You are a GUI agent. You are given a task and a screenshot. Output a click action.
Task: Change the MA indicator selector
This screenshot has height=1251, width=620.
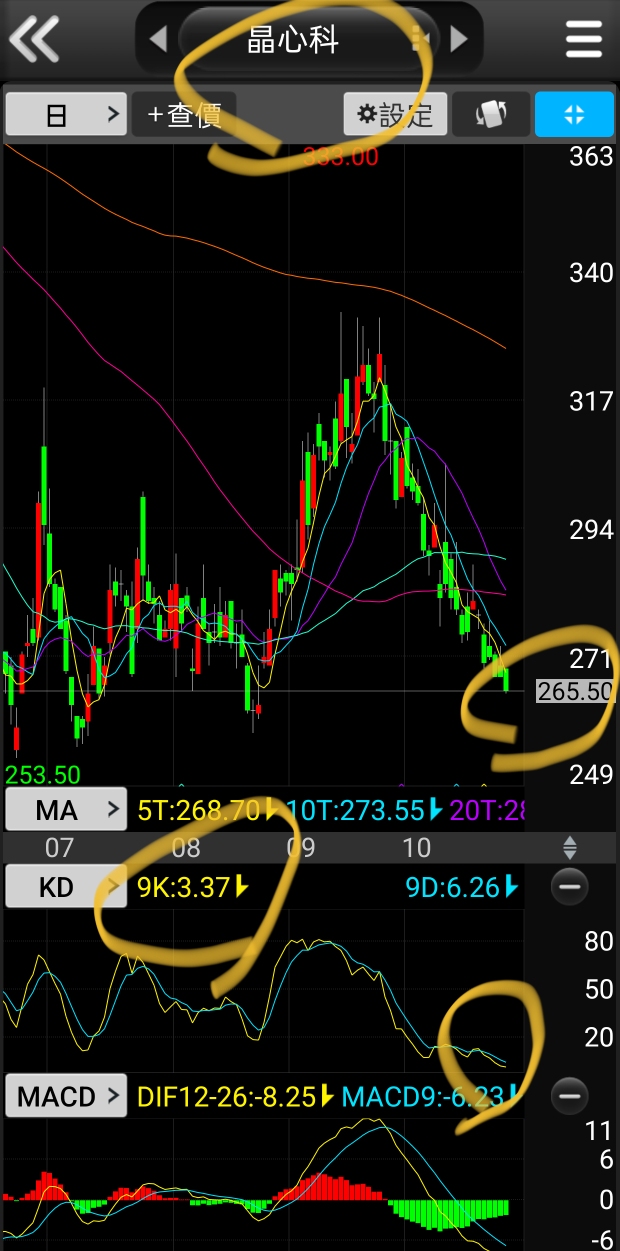click(x=66, y=810)
